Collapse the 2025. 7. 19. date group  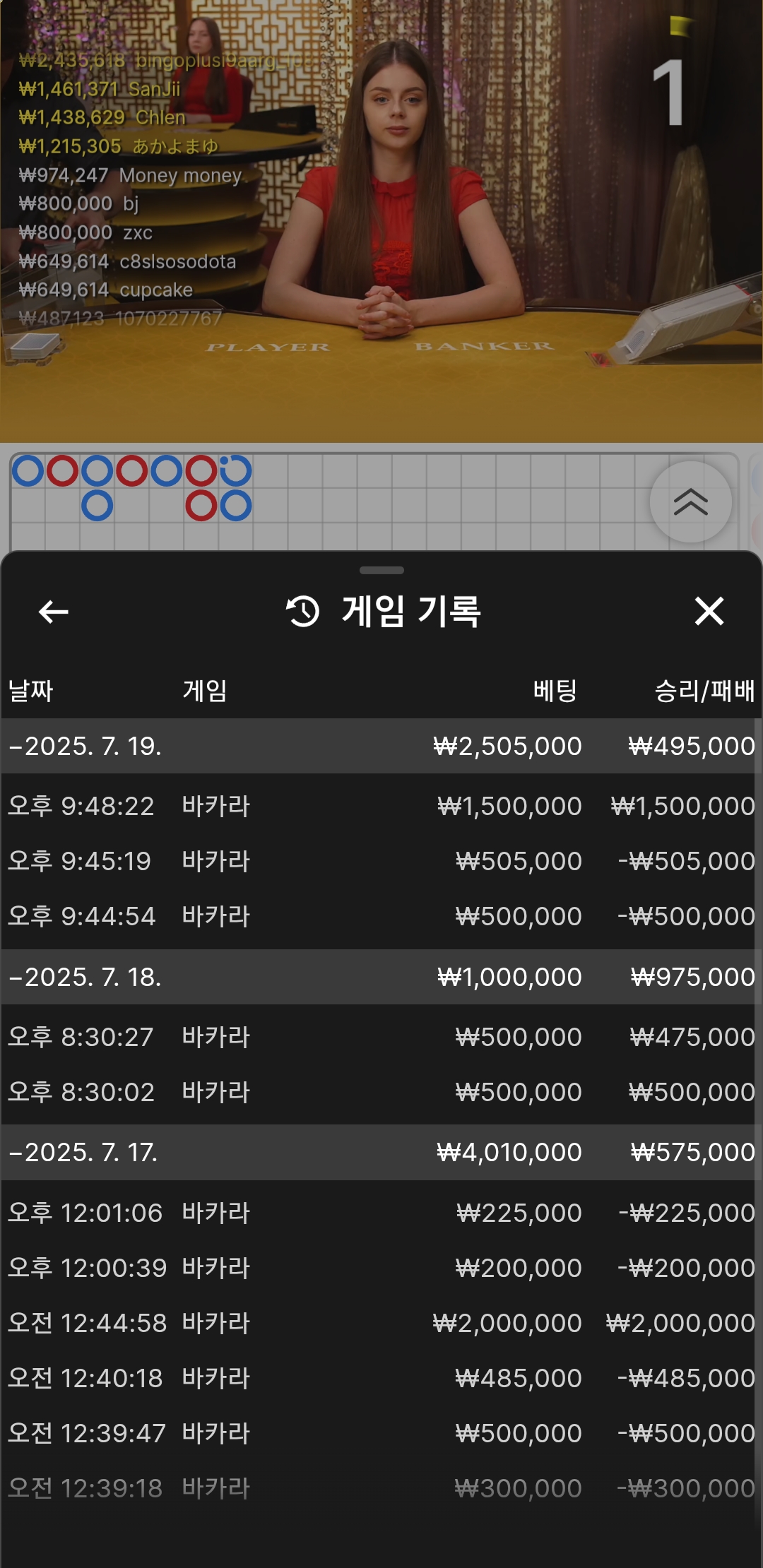85,747
